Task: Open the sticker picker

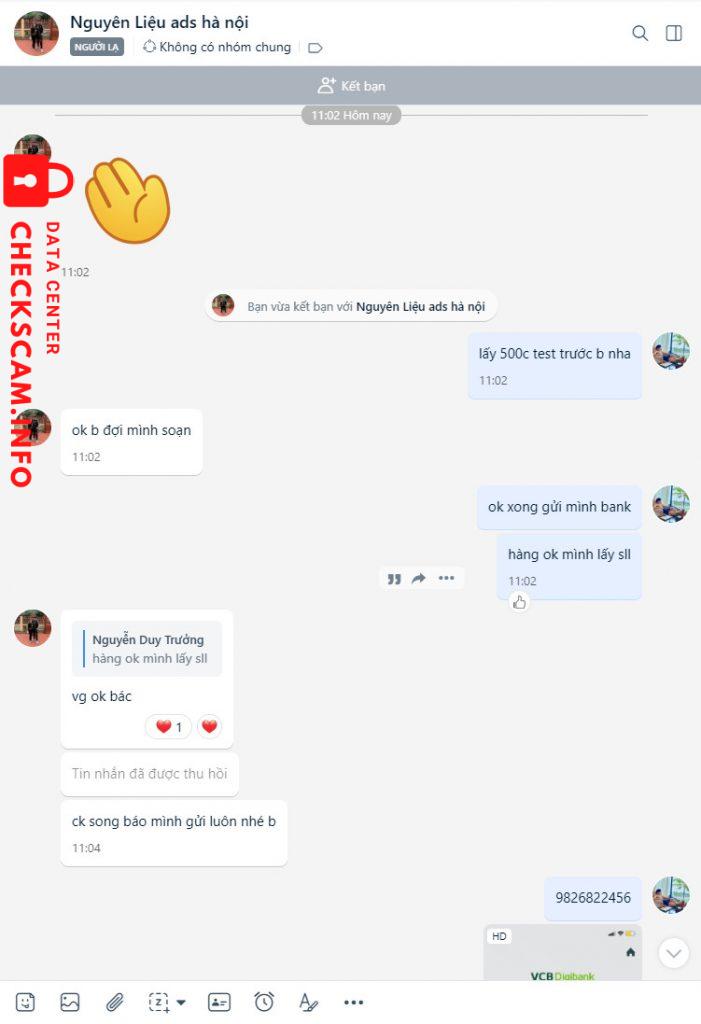Action: coord(26,1001)
